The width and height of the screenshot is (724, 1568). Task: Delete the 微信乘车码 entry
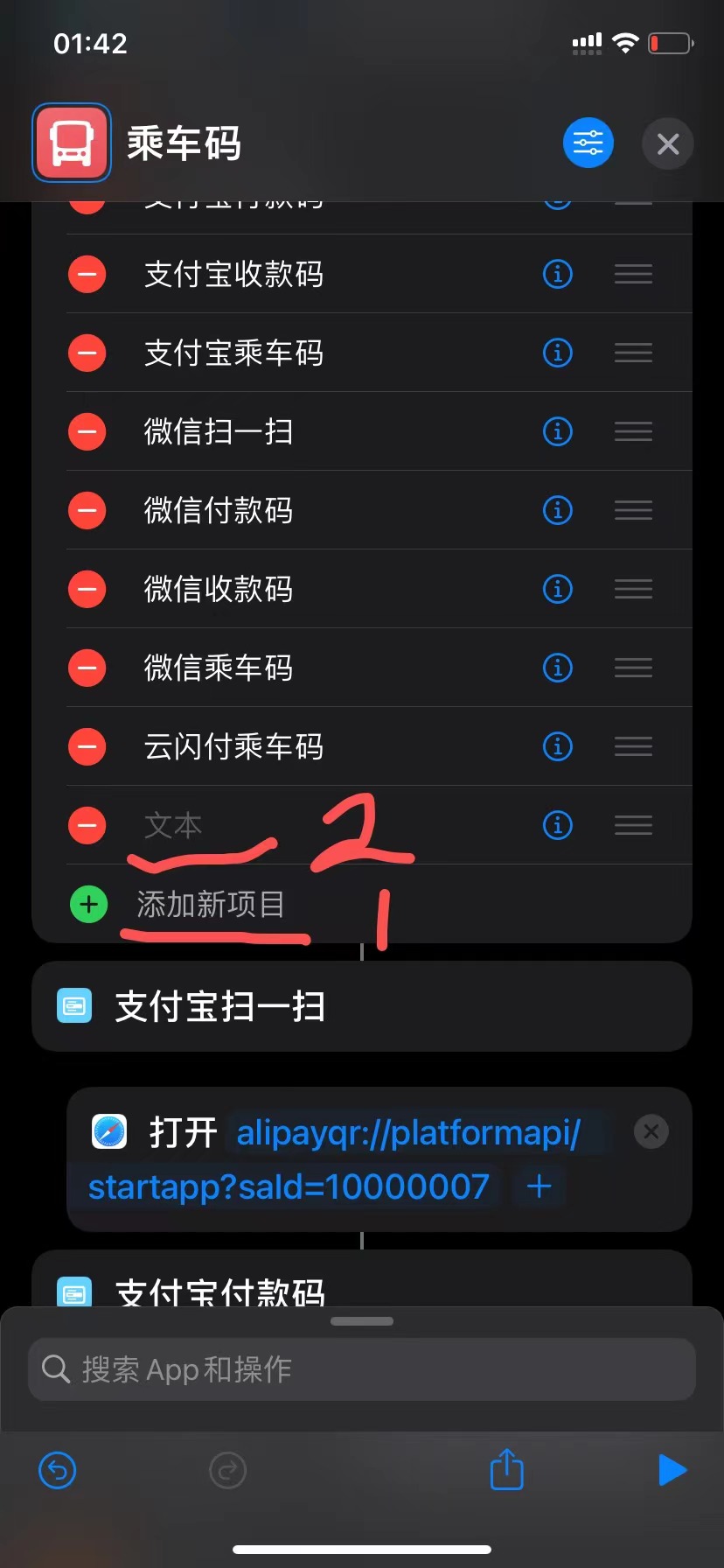[x=87, y=668]
